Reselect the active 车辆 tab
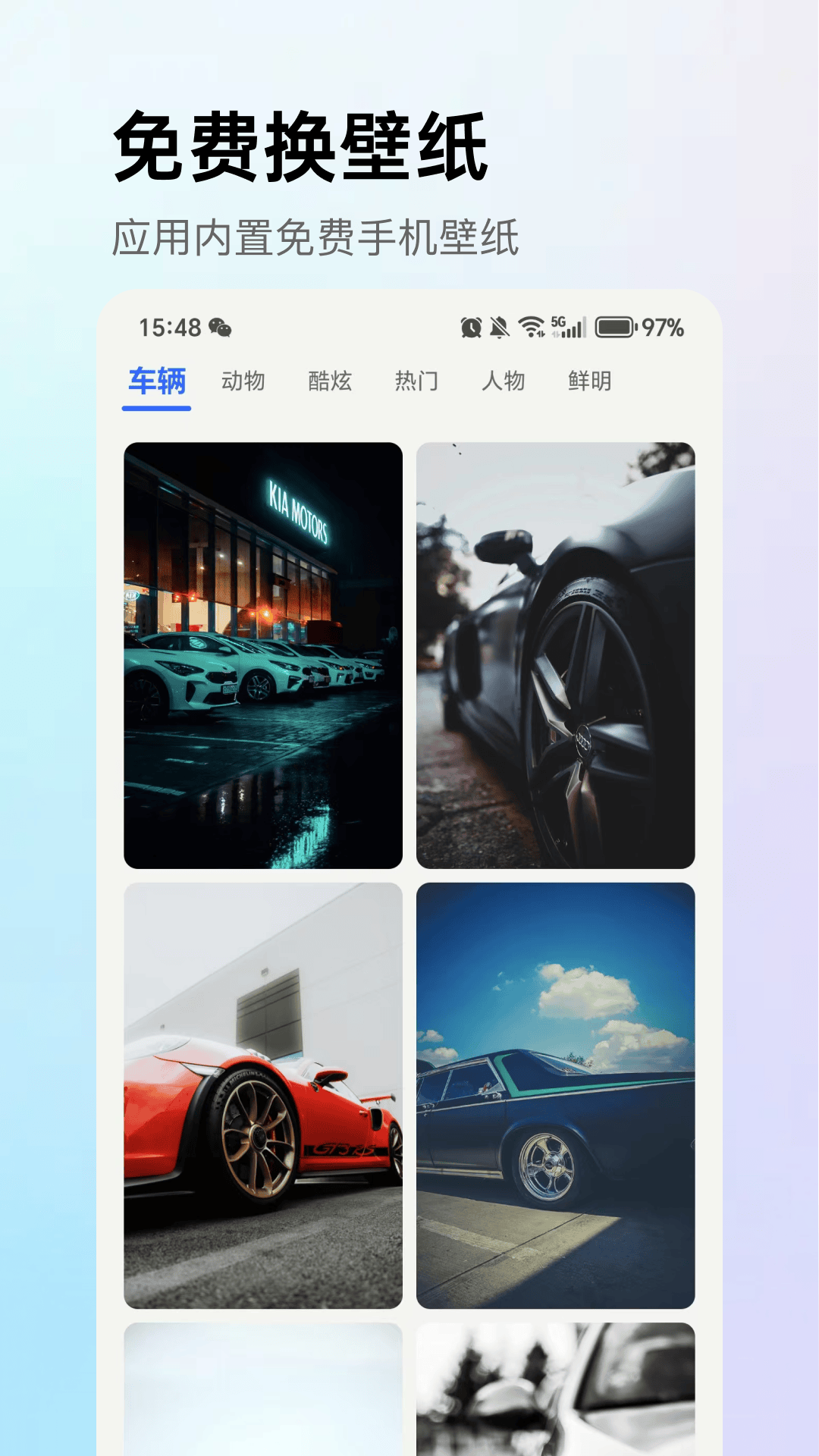The width and height of the screenshot is (819, 1456). pyautogui.click(x=157, y=383)
